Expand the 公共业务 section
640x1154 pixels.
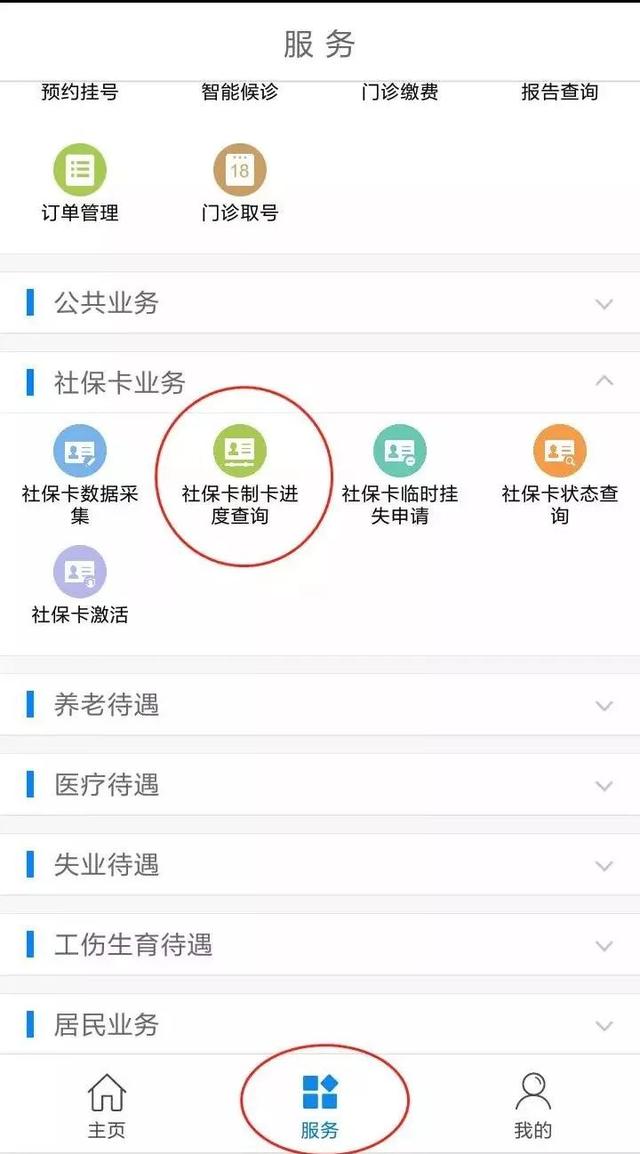[x=320, y=302]
